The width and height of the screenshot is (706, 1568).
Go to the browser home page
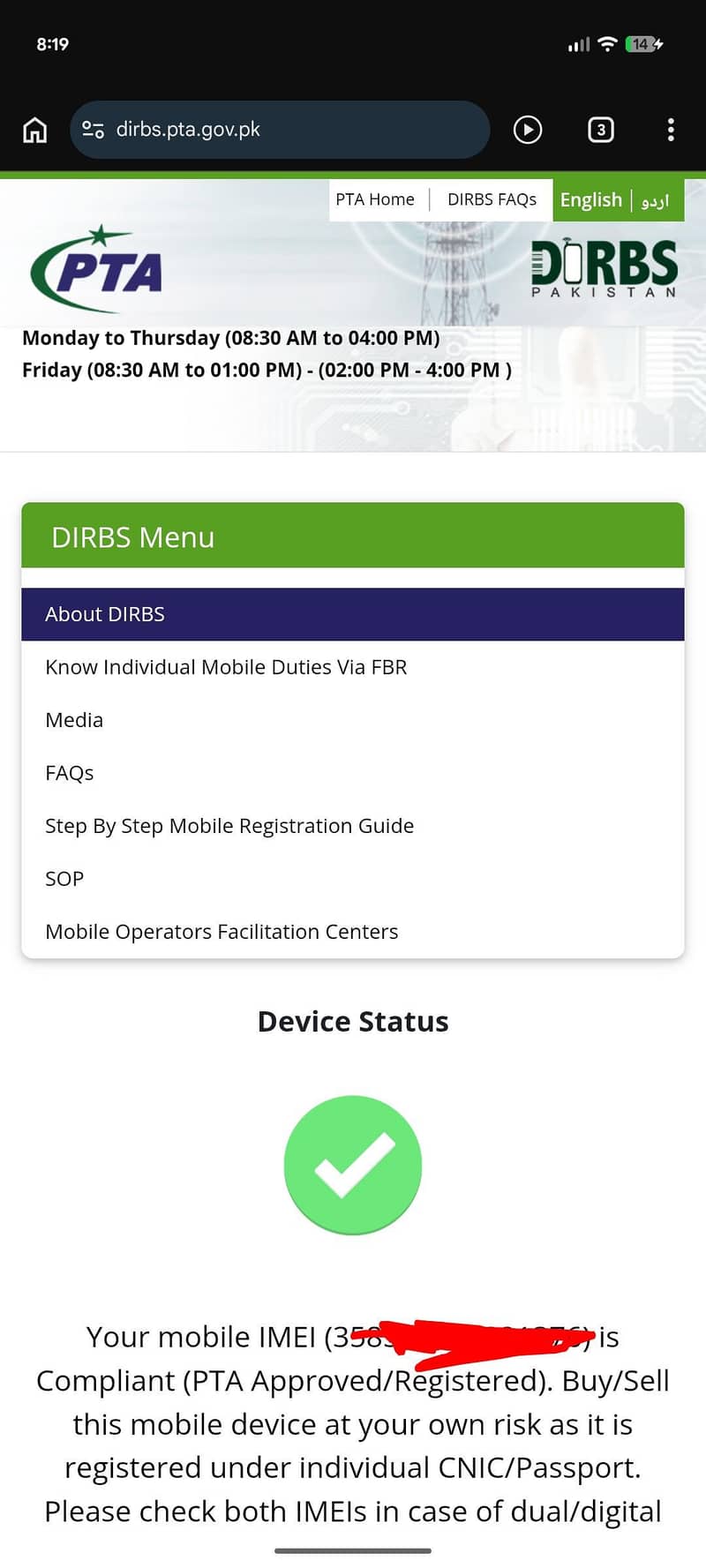(x=34, y=130)
